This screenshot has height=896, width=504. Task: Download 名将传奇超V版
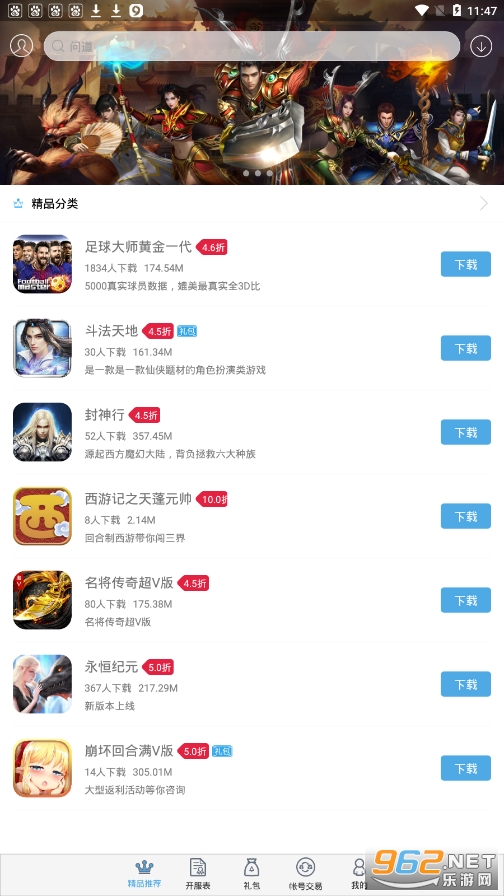pos(466,600)
